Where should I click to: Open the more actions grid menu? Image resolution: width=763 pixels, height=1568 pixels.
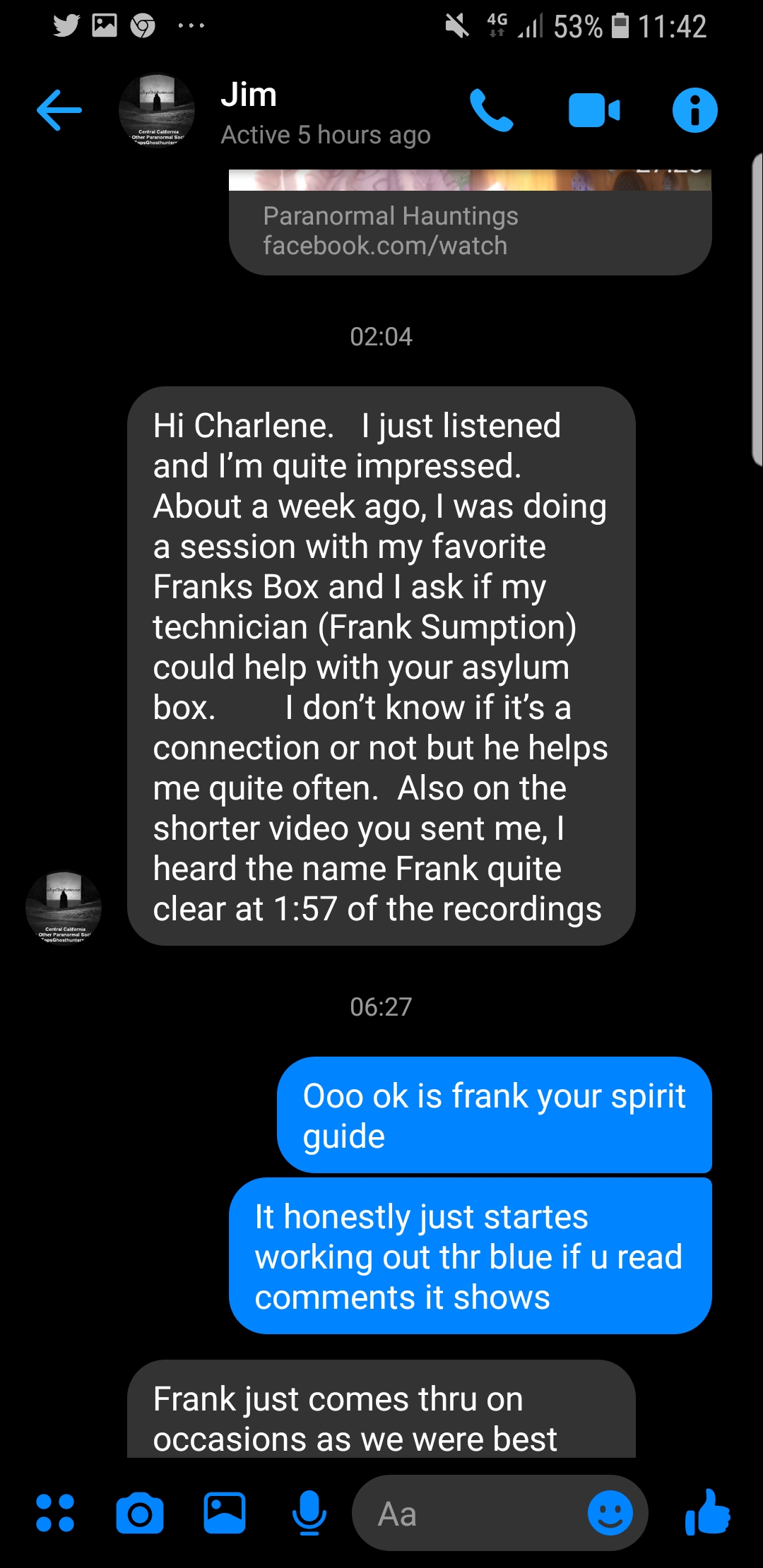(x=55, y=1513)
